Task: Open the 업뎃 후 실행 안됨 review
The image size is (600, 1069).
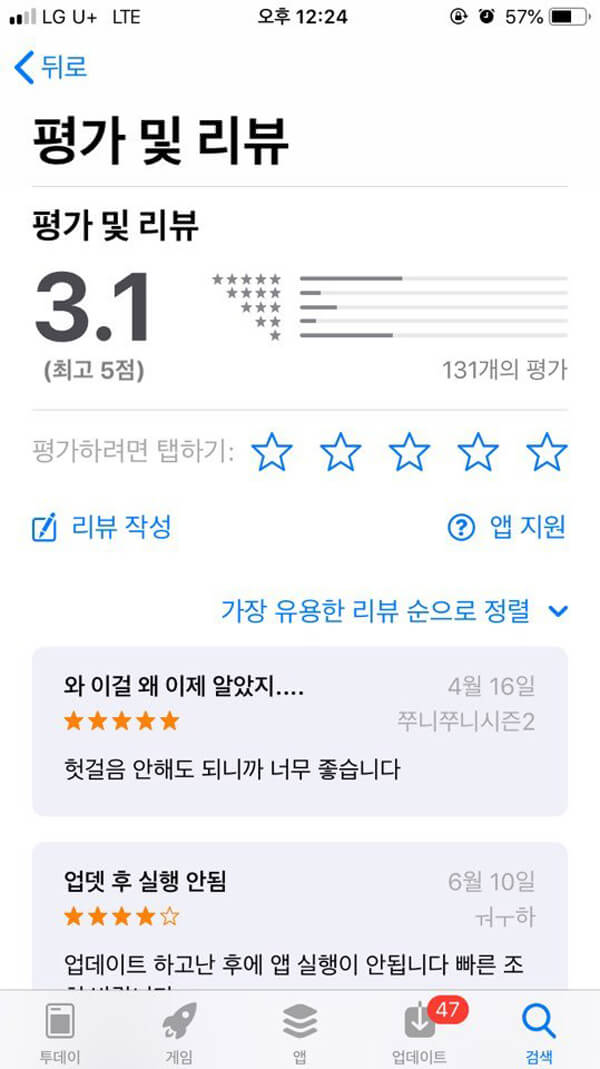Action: pyautogui.click(x=300, y=915)
